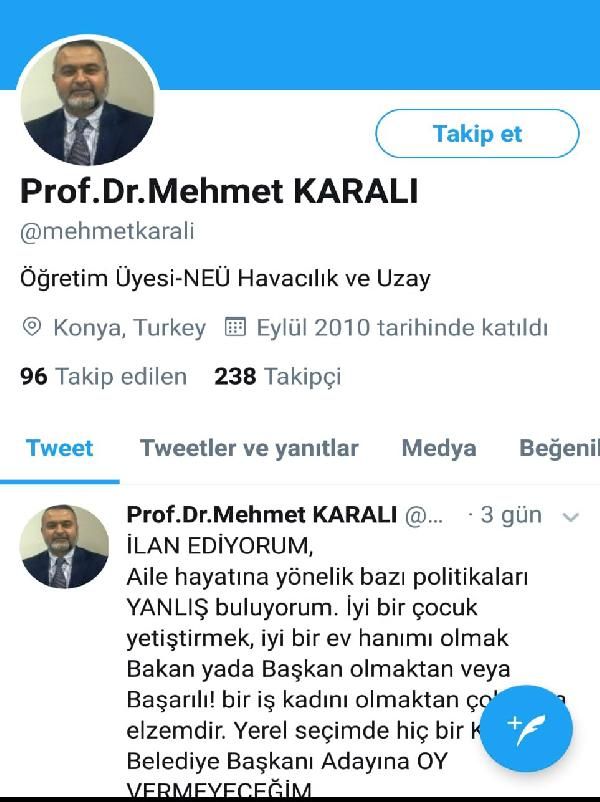This screenshot has height=802, width=600.
Task: Open the Medya tab
Action: (439, 448)
